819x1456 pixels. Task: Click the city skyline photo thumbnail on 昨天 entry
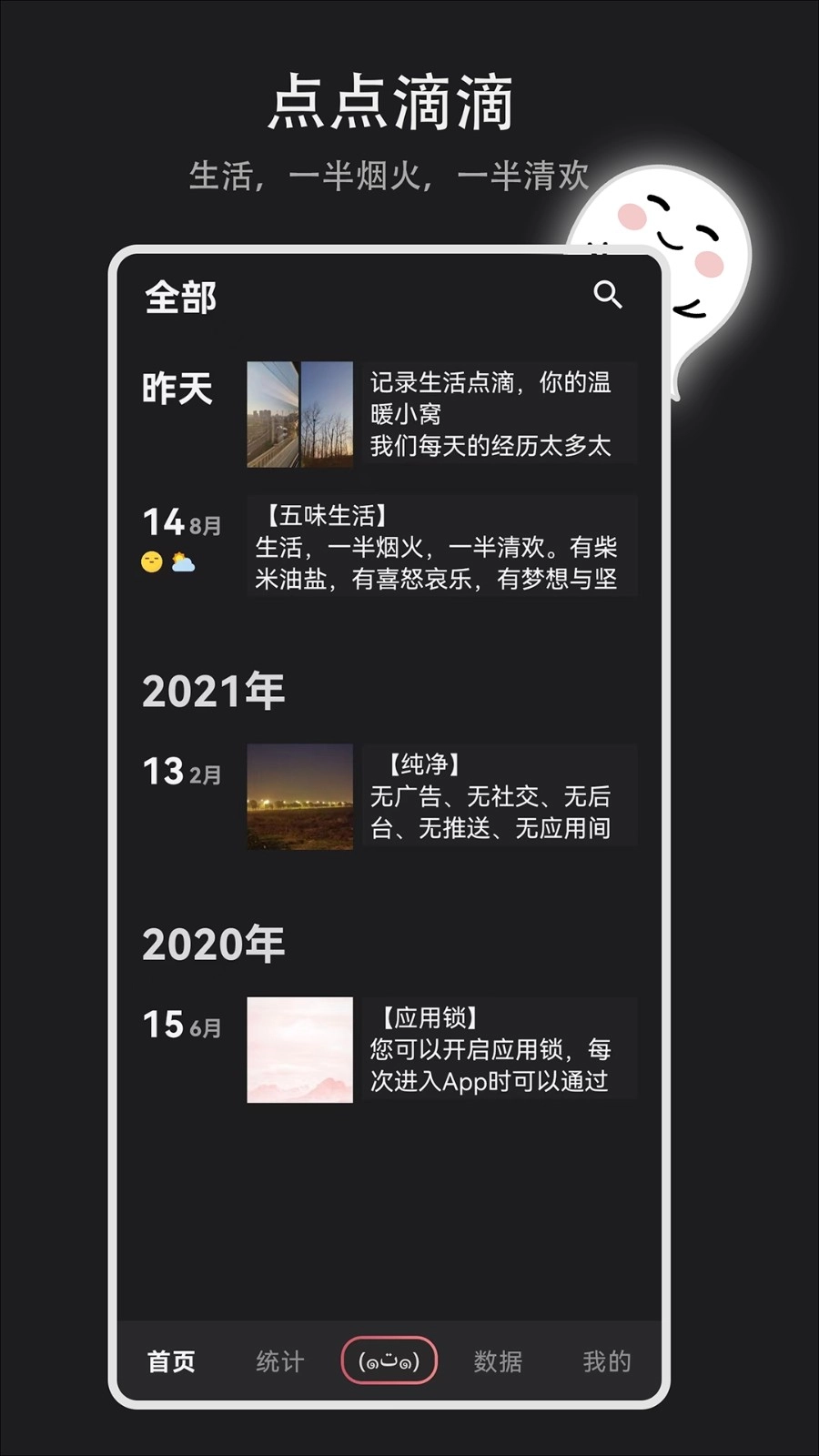pyautogui.click(x=273, y=414)
